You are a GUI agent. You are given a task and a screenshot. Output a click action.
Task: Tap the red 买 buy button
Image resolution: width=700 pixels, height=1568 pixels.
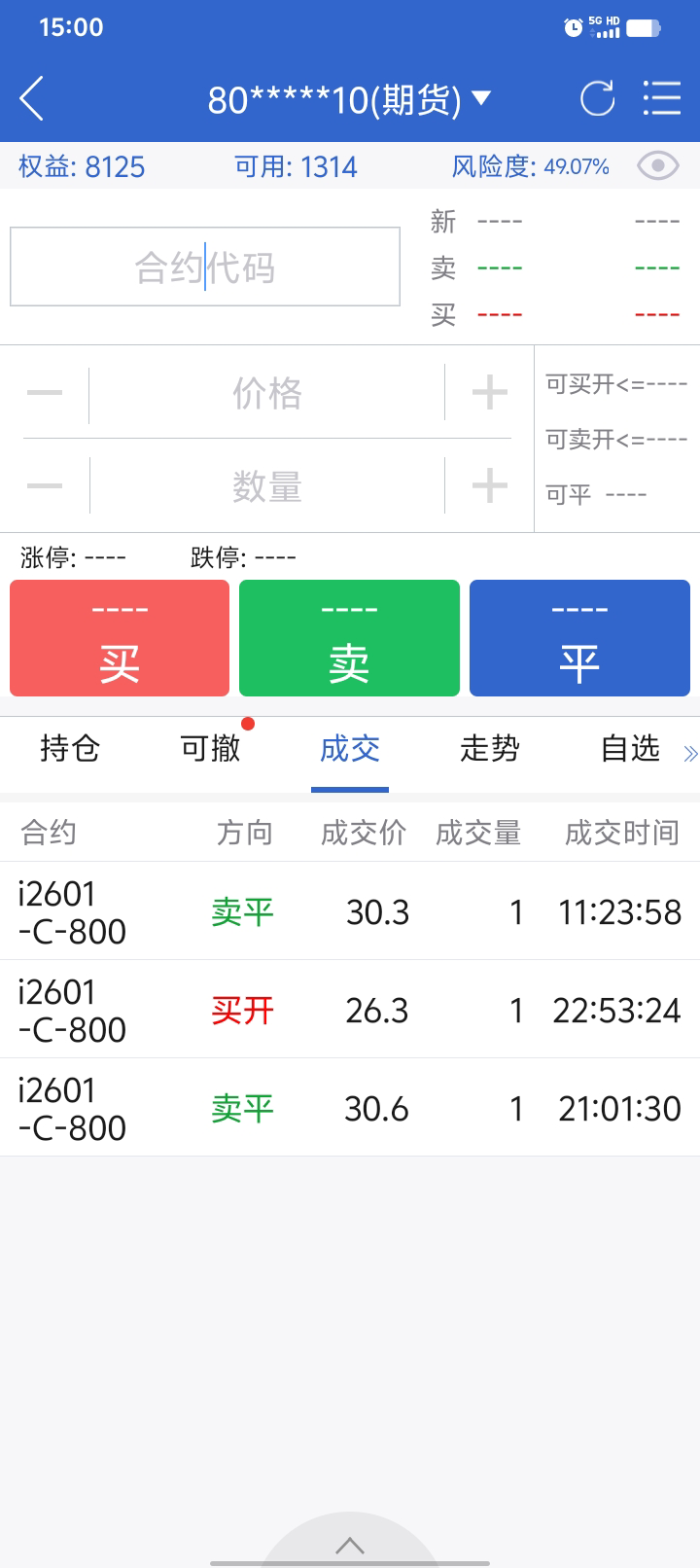click(x=120, y=638)
